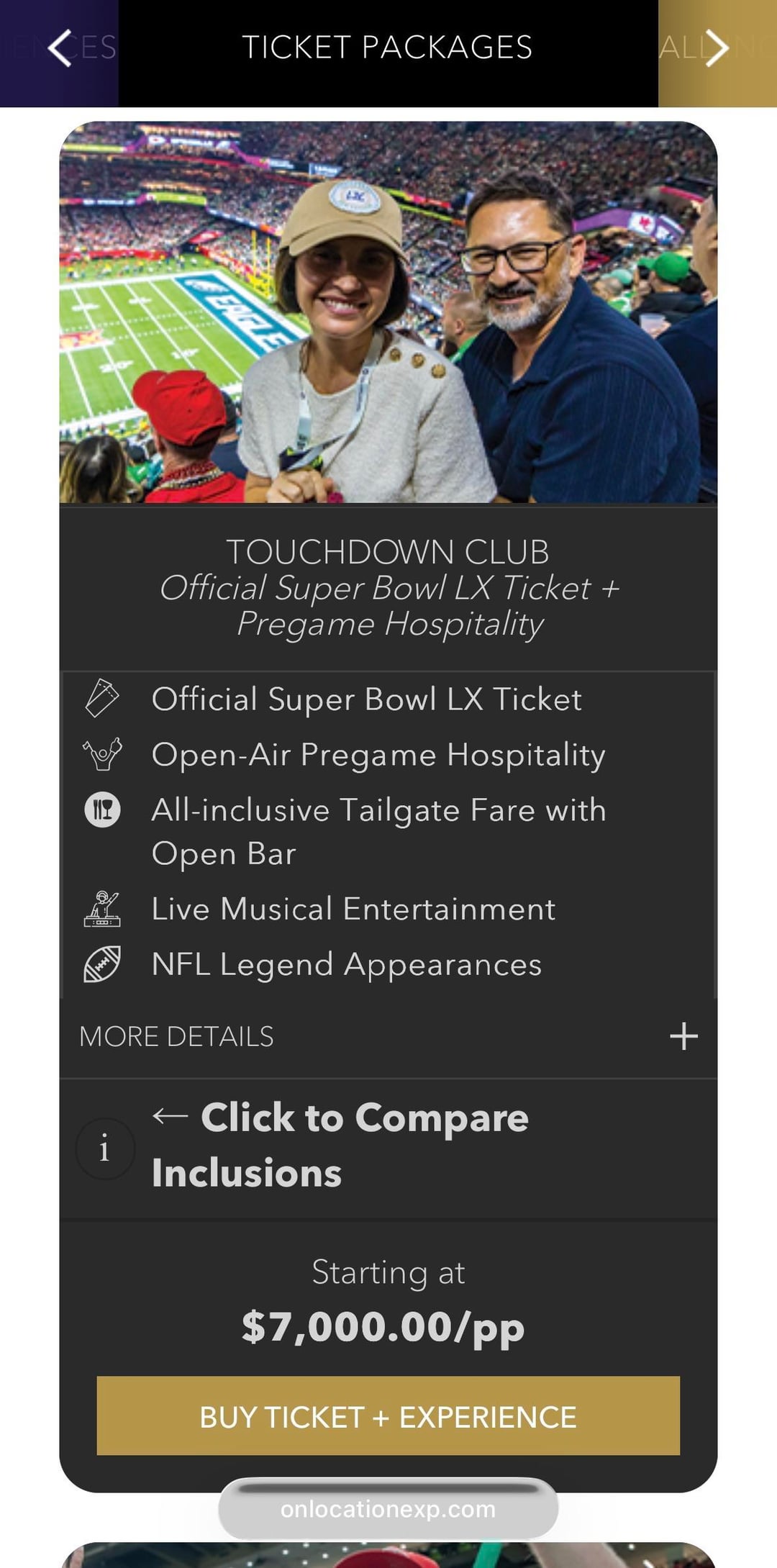
Task: Open Click to Compare Inclusions
Action: pyautogui.click(x=340, y=1146)
